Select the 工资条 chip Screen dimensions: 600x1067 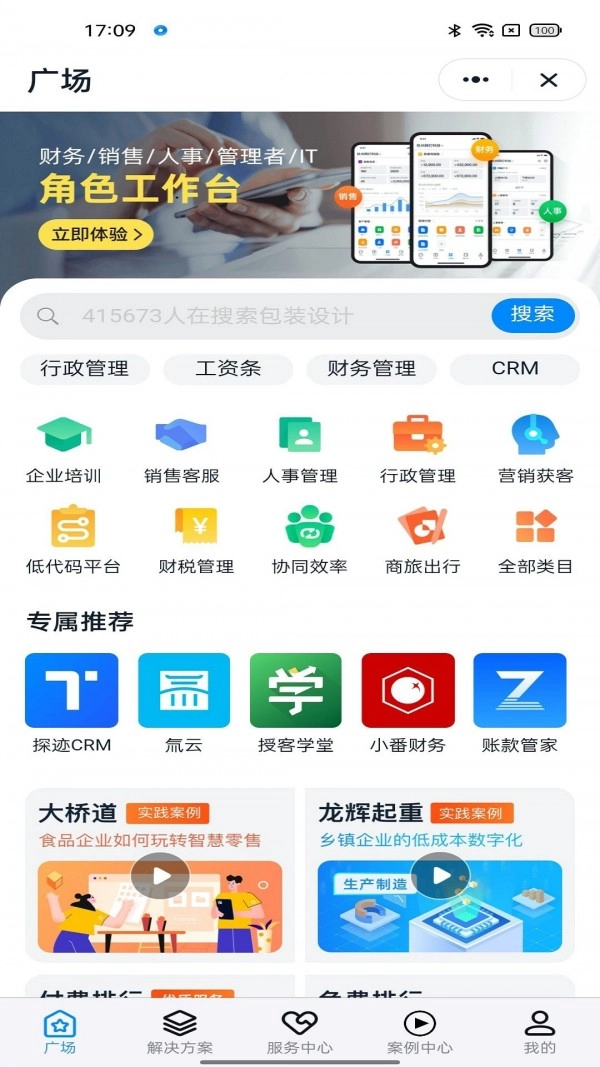pyautogui.click(x=228, y=369)
